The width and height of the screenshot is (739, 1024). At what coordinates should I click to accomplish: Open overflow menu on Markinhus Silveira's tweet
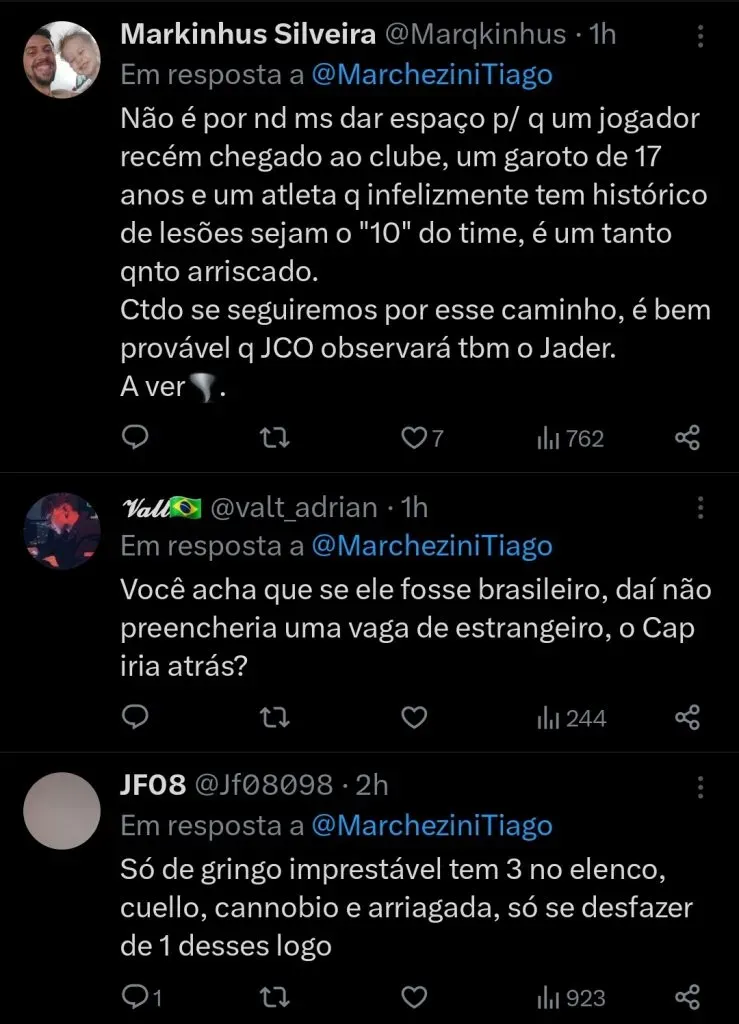point(700,35)
